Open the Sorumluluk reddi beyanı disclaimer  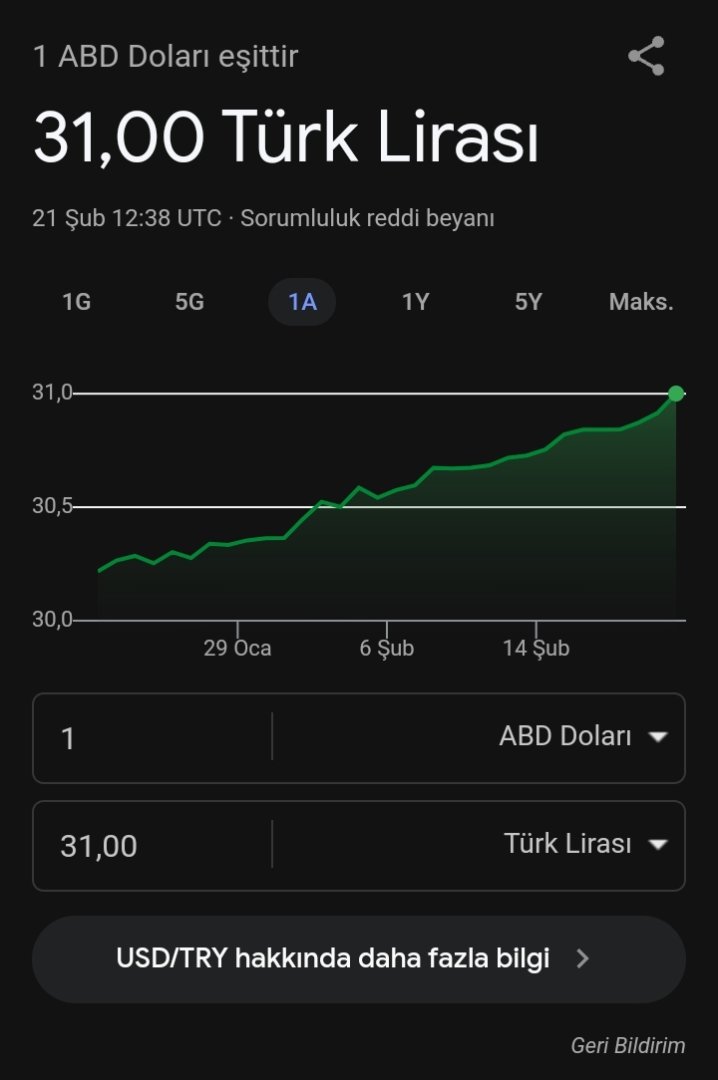click(x=368, y=218)
